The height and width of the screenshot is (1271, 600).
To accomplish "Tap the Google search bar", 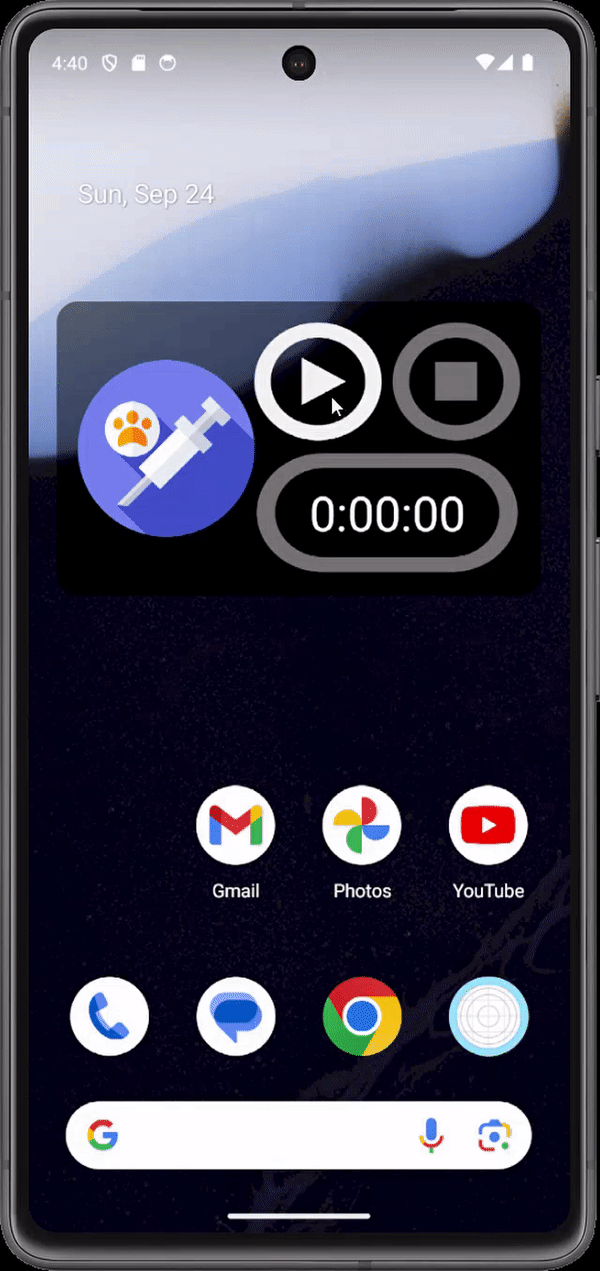I will (x=260, y=1135).
